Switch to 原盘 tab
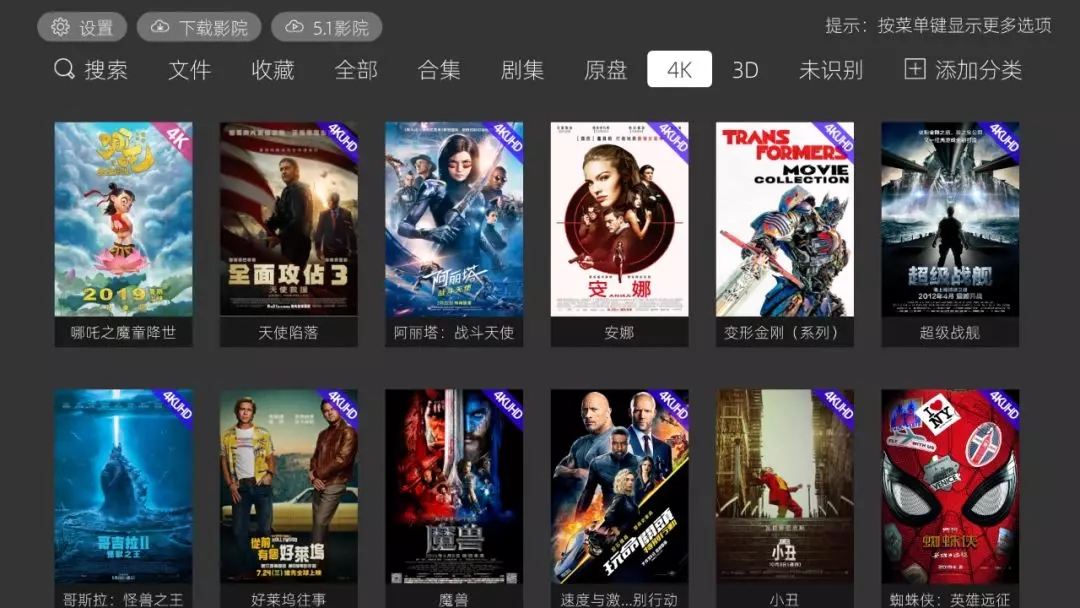Viewport: 1080px width, 608px height. tap(605, 70)
